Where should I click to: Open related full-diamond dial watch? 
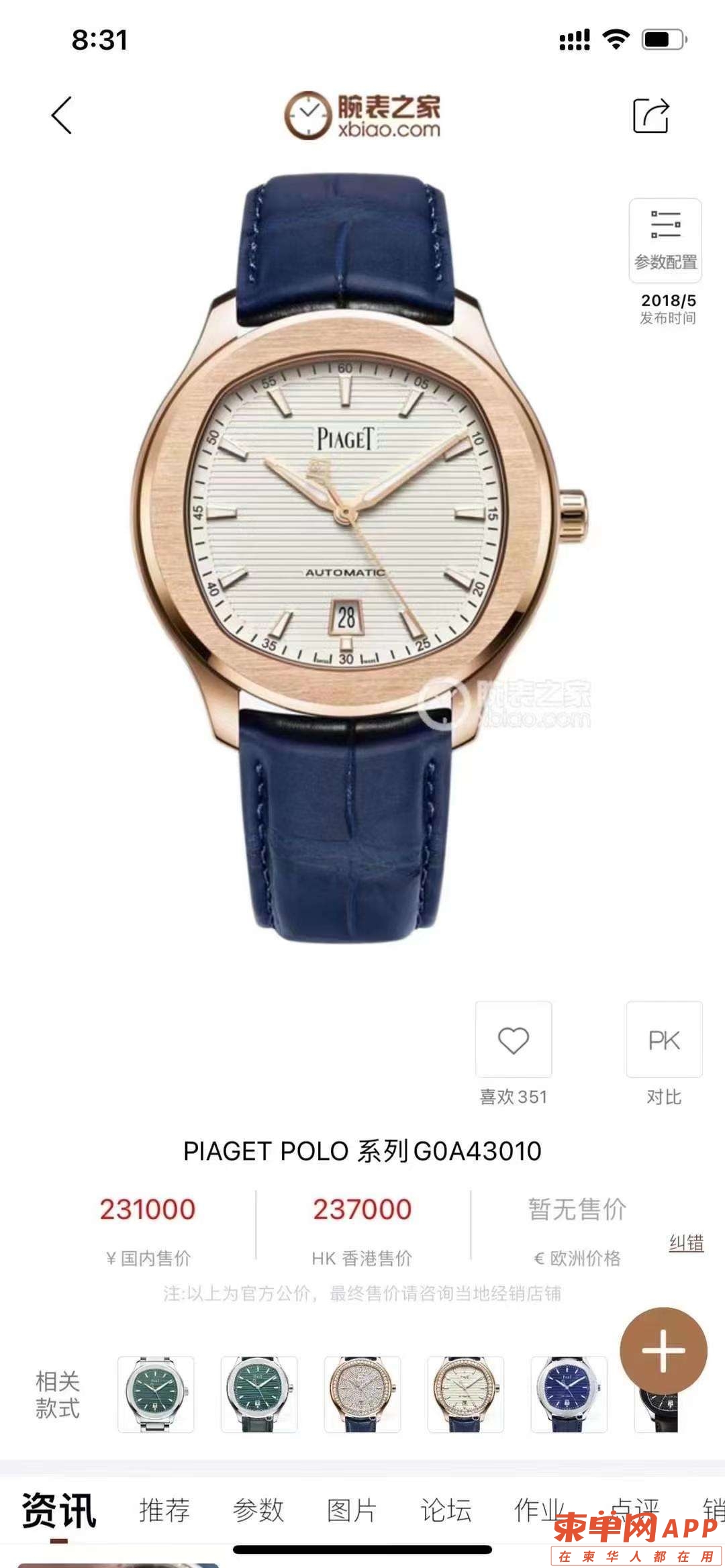(362, 1395)
